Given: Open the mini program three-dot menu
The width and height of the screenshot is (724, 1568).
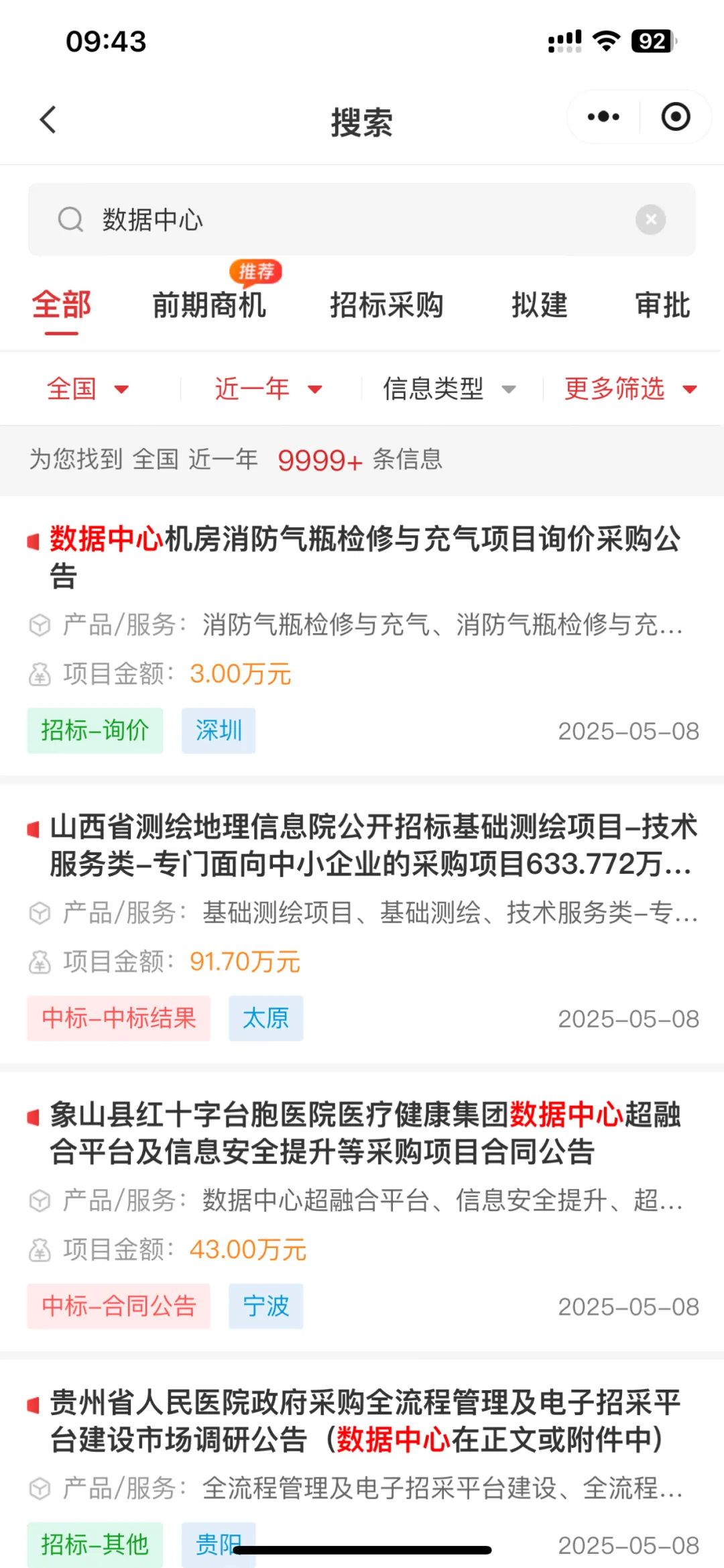Looking at the screenshot, I should 603,117.
